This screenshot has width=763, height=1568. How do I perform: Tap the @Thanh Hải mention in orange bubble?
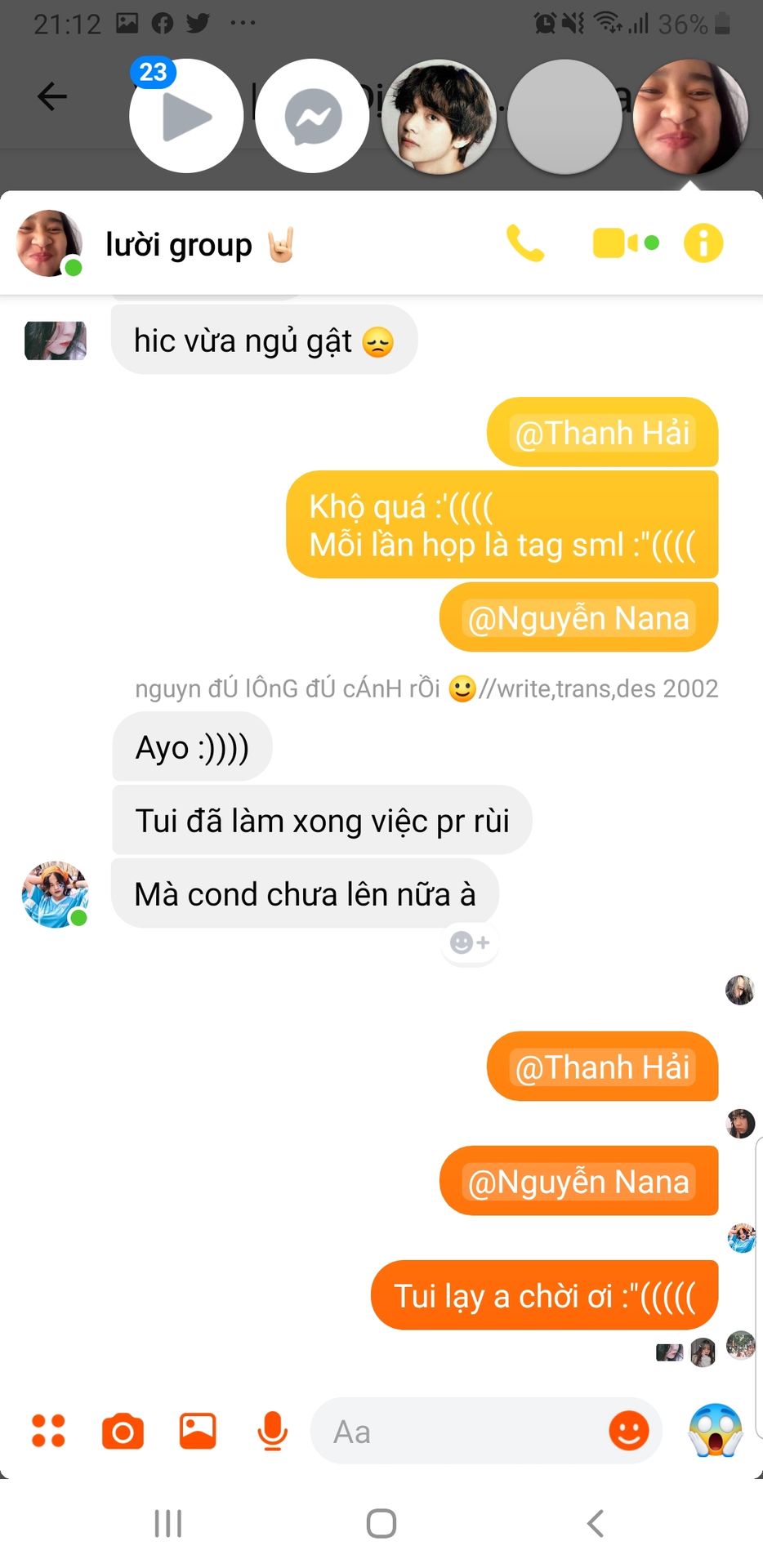coord(603,1067)
